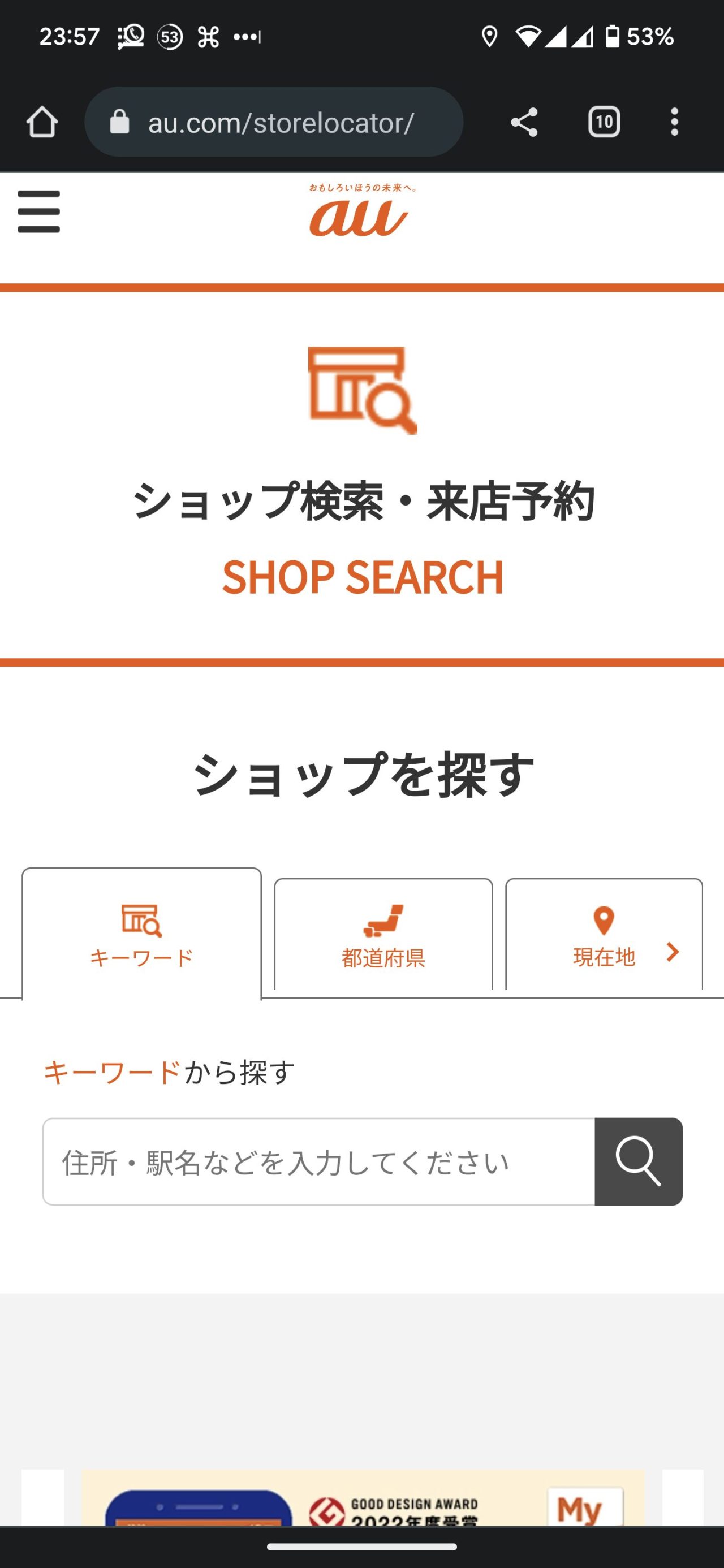Open the hamburger navigation menu

pyautogui.click(x=38, y=213)
